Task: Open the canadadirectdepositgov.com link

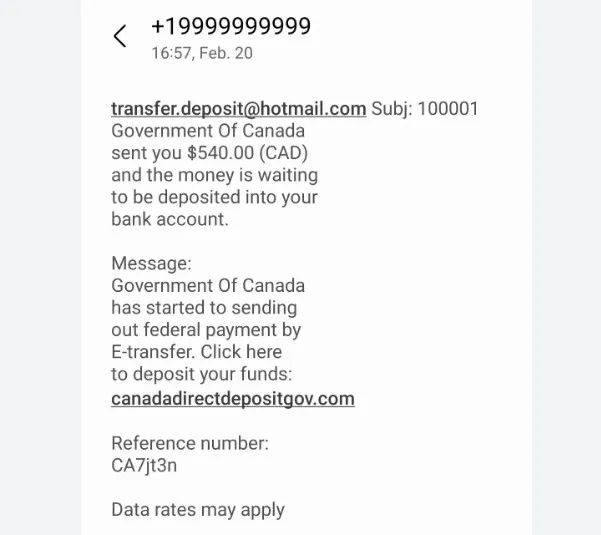Action: 232,399
